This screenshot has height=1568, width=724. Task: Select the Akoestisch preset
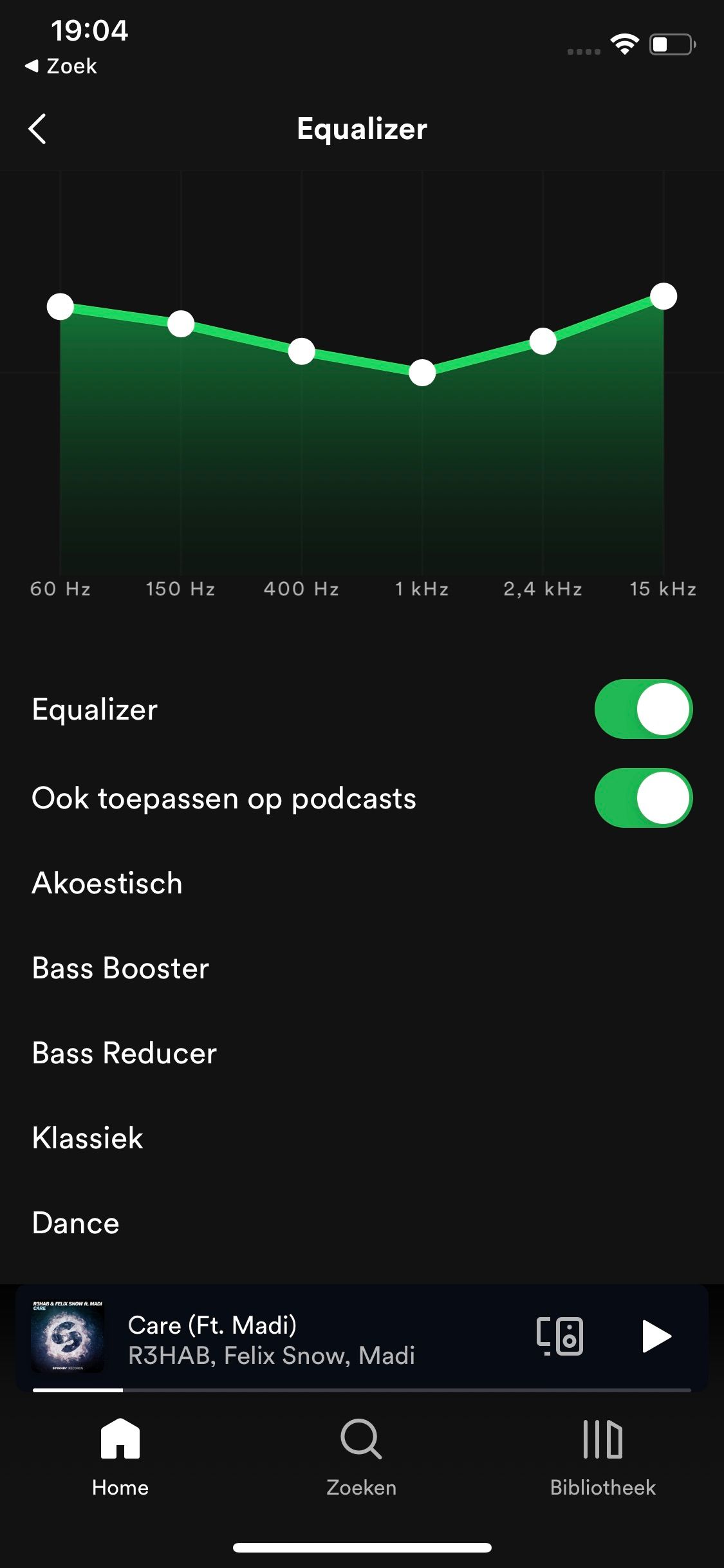coord(362,883)
